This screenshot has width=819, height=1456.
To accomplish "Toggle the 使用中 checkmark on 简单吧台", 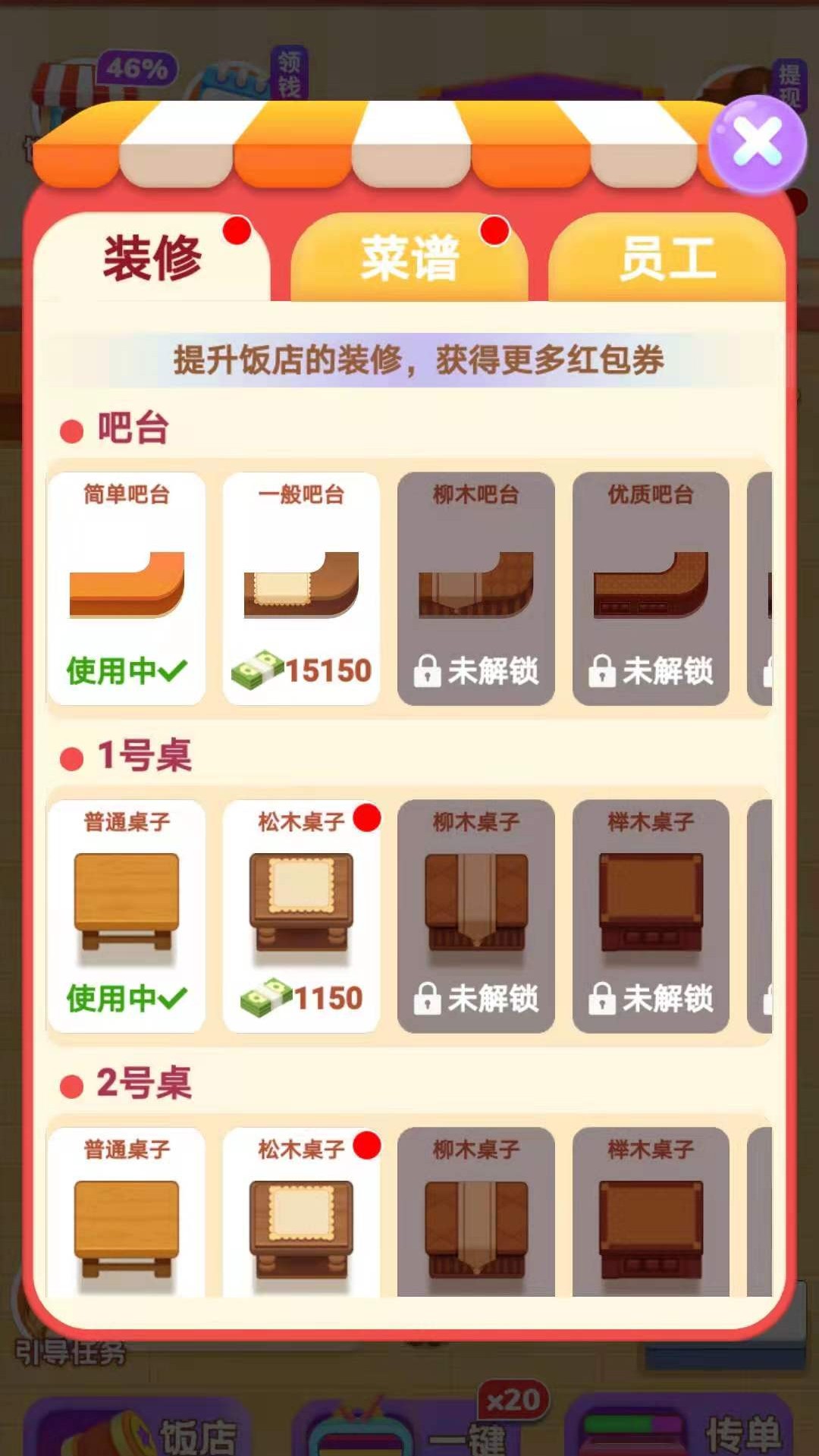I will [x=127, y=671].
